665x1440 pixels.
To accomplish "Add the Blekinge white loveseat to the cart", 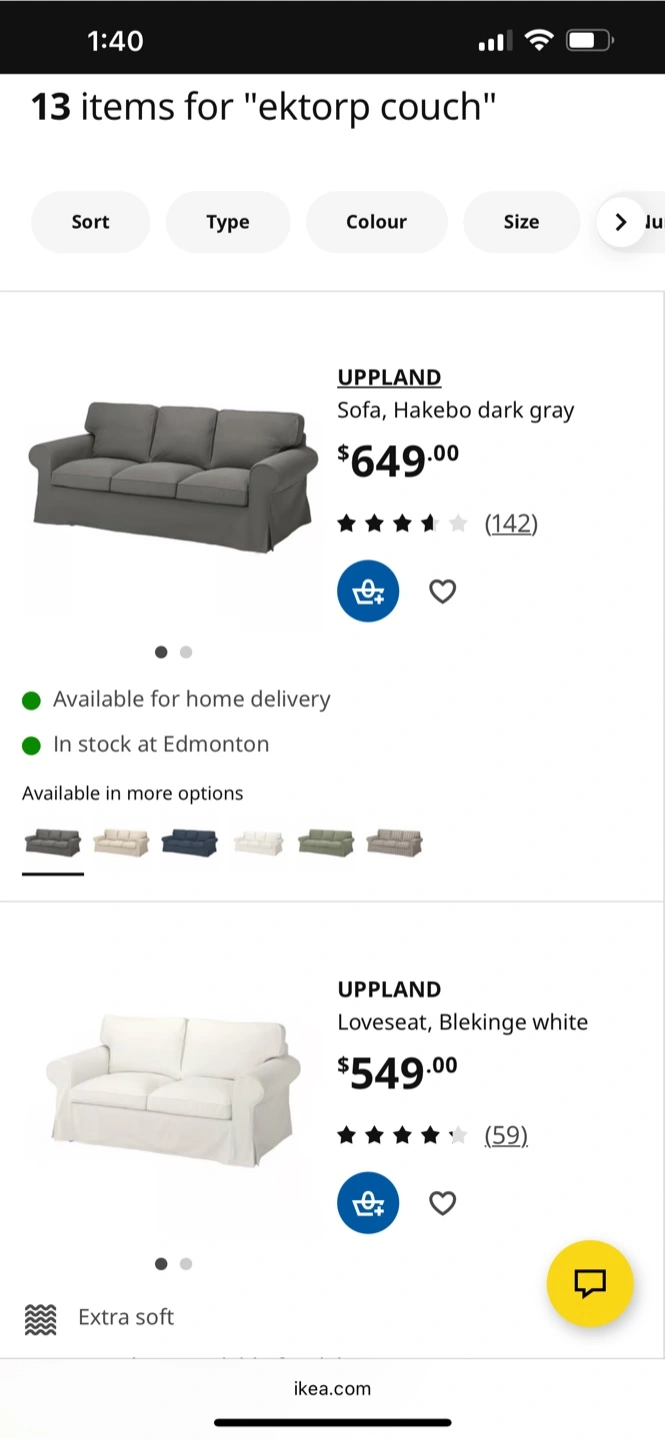I will 368,1202.
